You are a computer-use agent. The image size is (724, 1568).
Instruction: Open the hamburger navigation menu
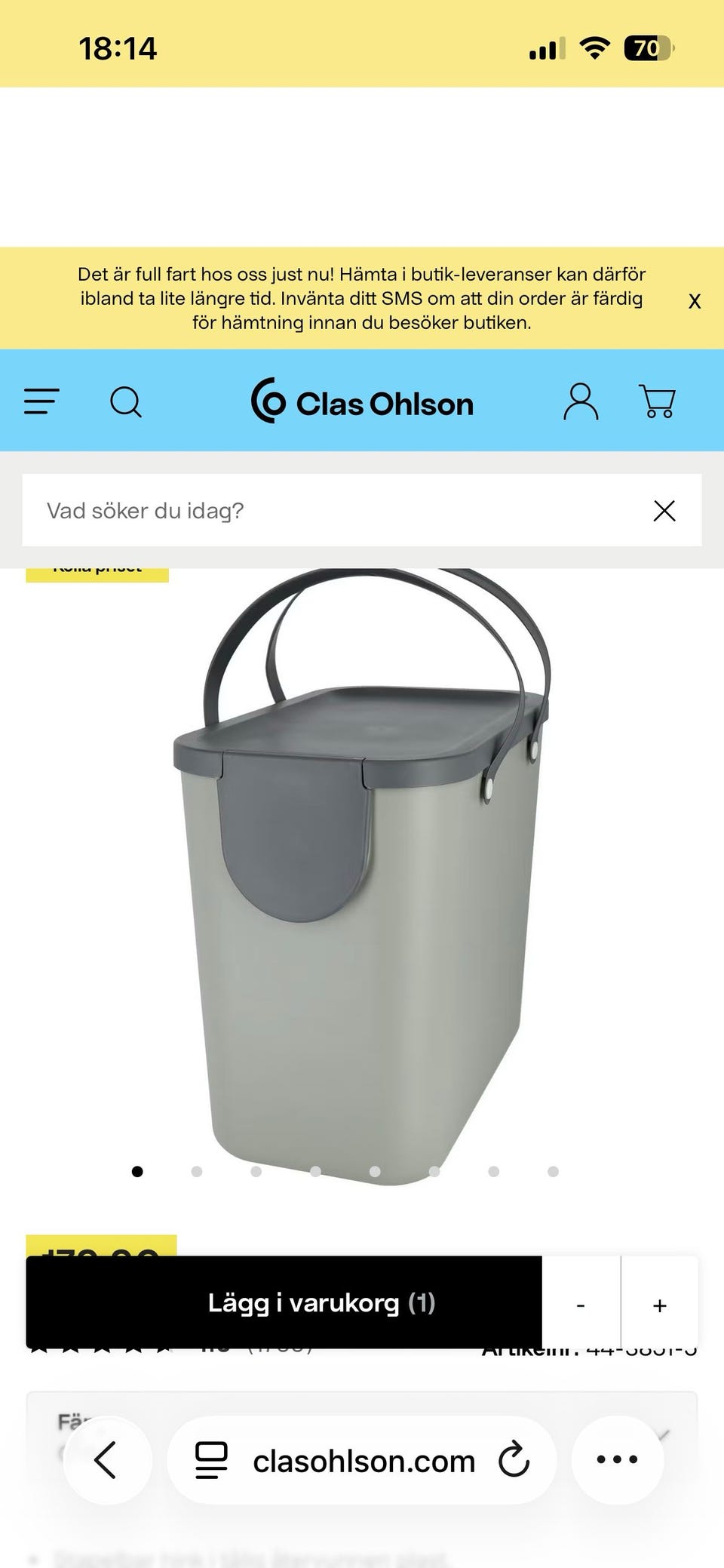(x=43, y=401)
